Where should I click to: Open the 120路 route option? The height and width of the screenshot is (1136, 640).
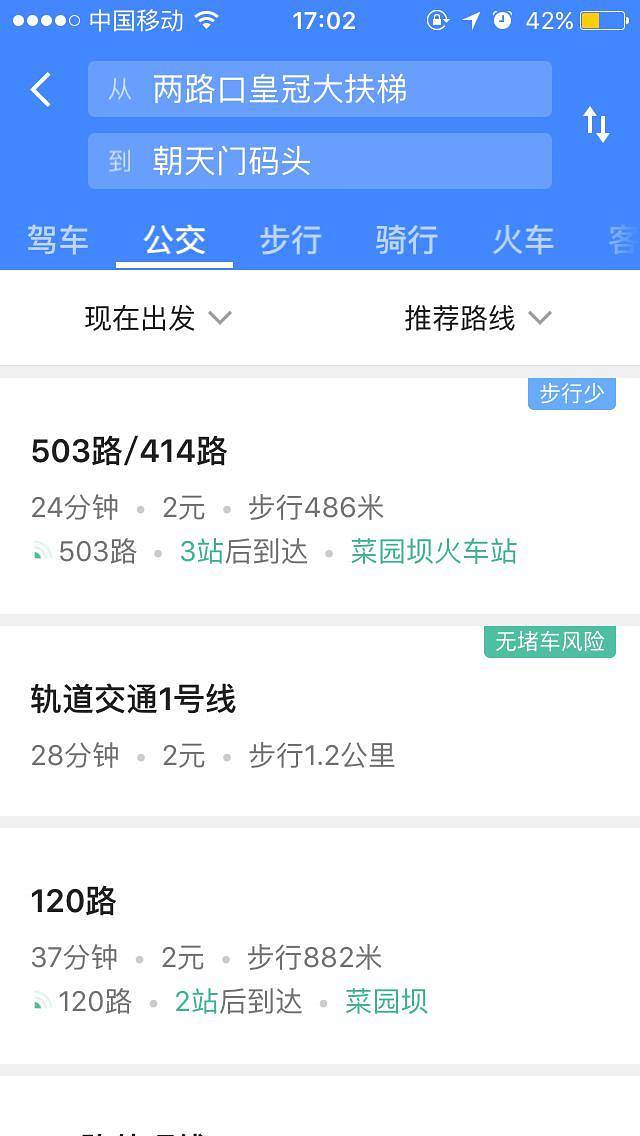[320, 945]
